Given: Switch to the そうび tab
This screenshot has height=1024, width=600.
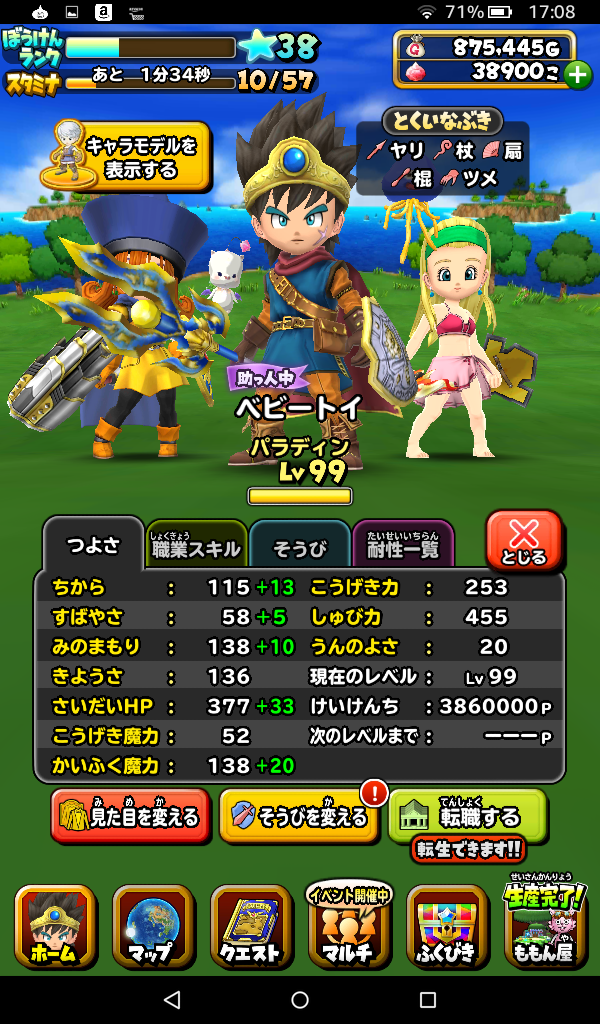Looking at the screenshot, I should [x=300, y=546].
